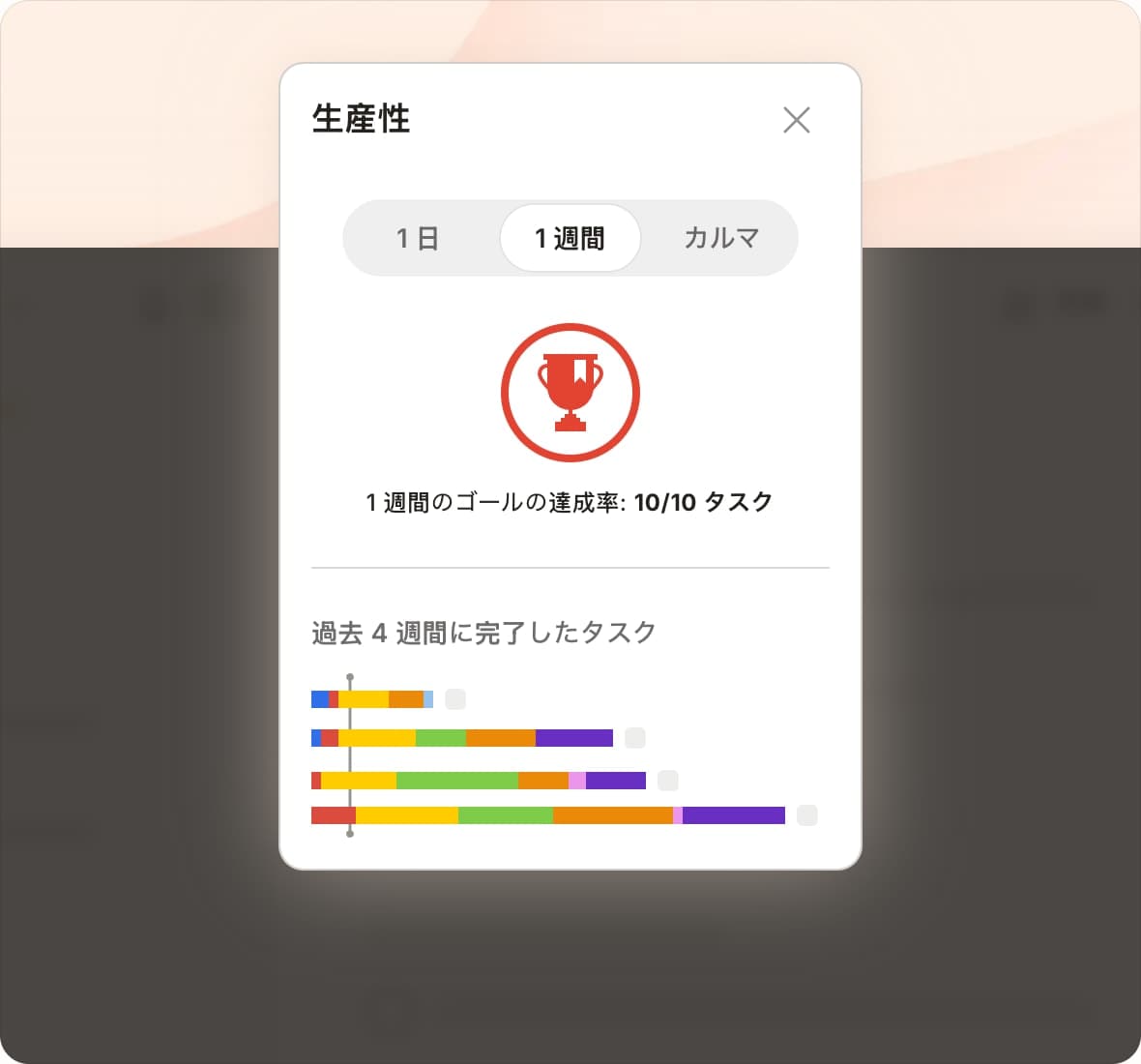Switch to the 1日 tab
Screen dimensions: 1141x1064
point(419,238)
